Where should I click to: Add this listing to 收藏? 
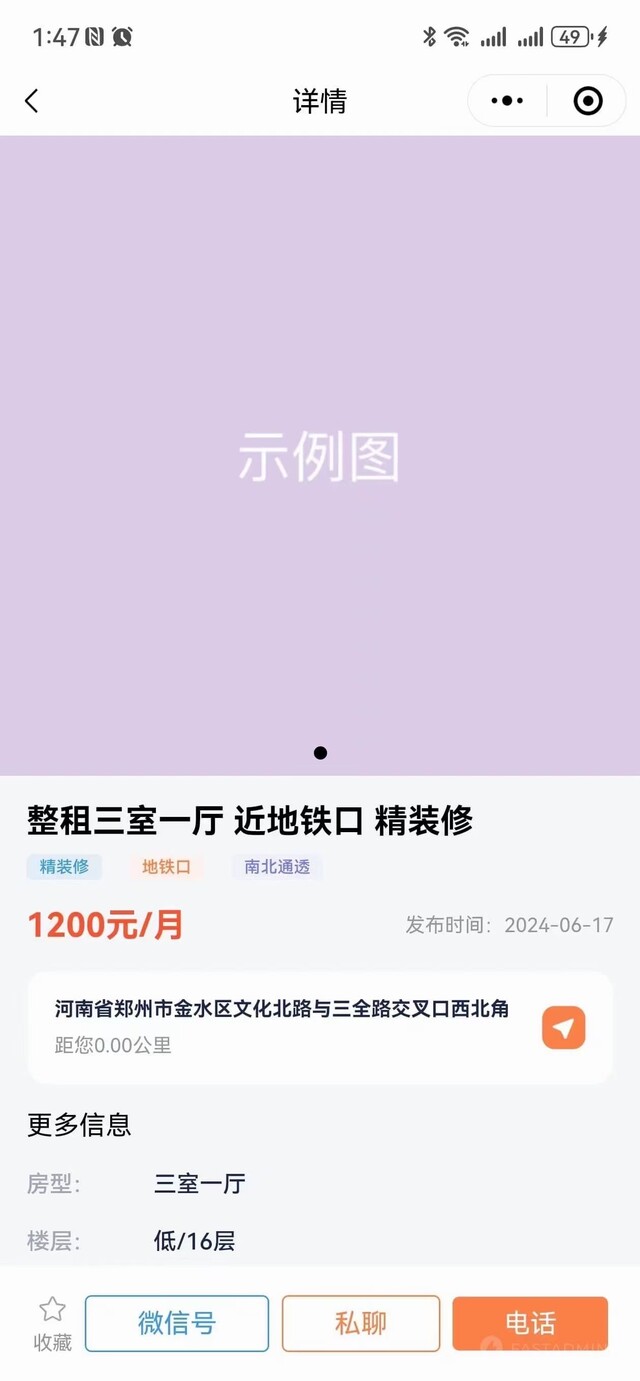(53, 1323)
